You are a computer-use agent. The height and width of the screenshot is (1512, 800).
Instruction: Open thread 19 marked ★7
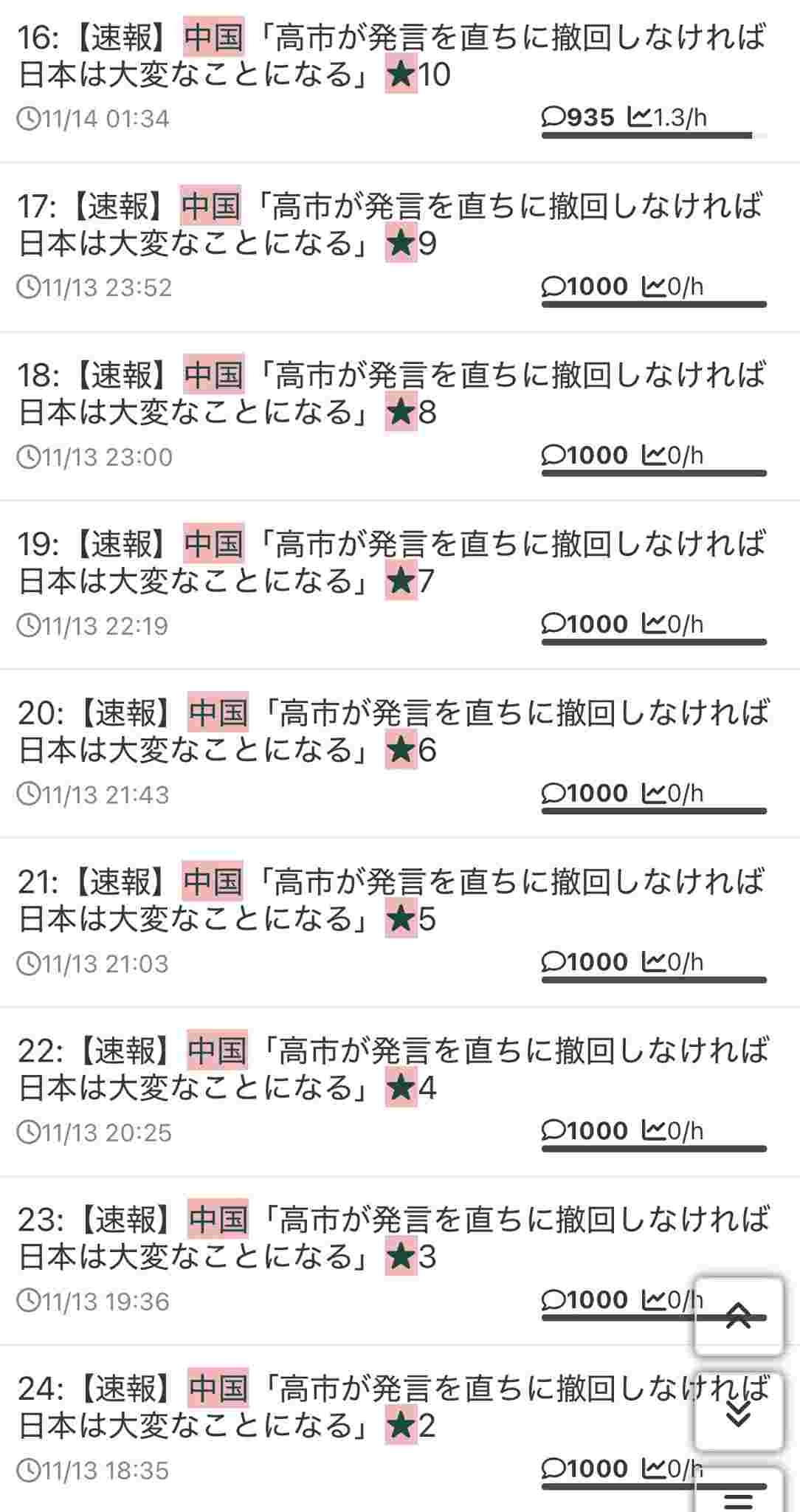[x=391, y=563]
